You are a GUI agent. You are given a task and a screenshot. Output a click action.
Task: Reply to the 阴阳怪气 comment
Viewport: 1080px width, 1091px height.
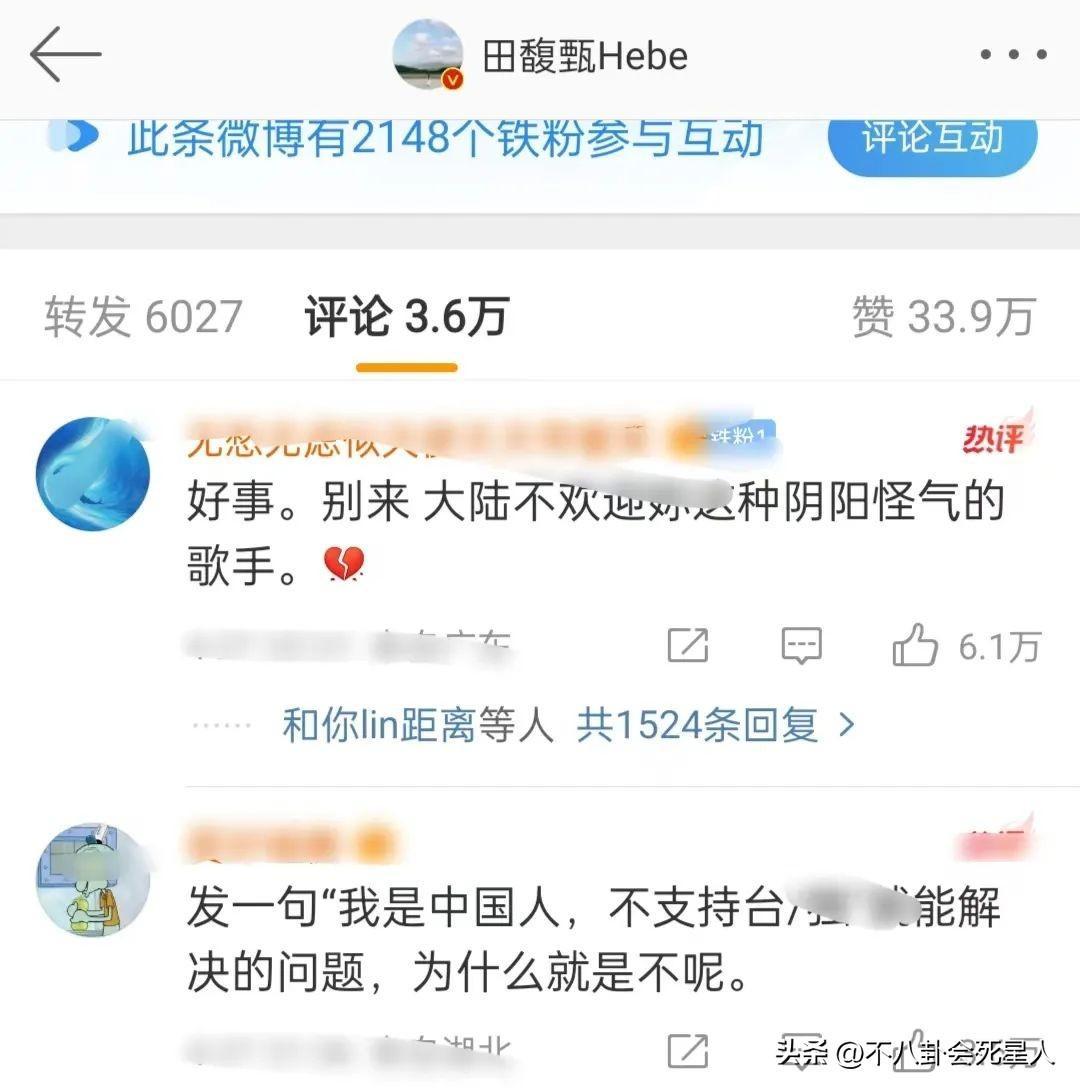click(801, 646)
